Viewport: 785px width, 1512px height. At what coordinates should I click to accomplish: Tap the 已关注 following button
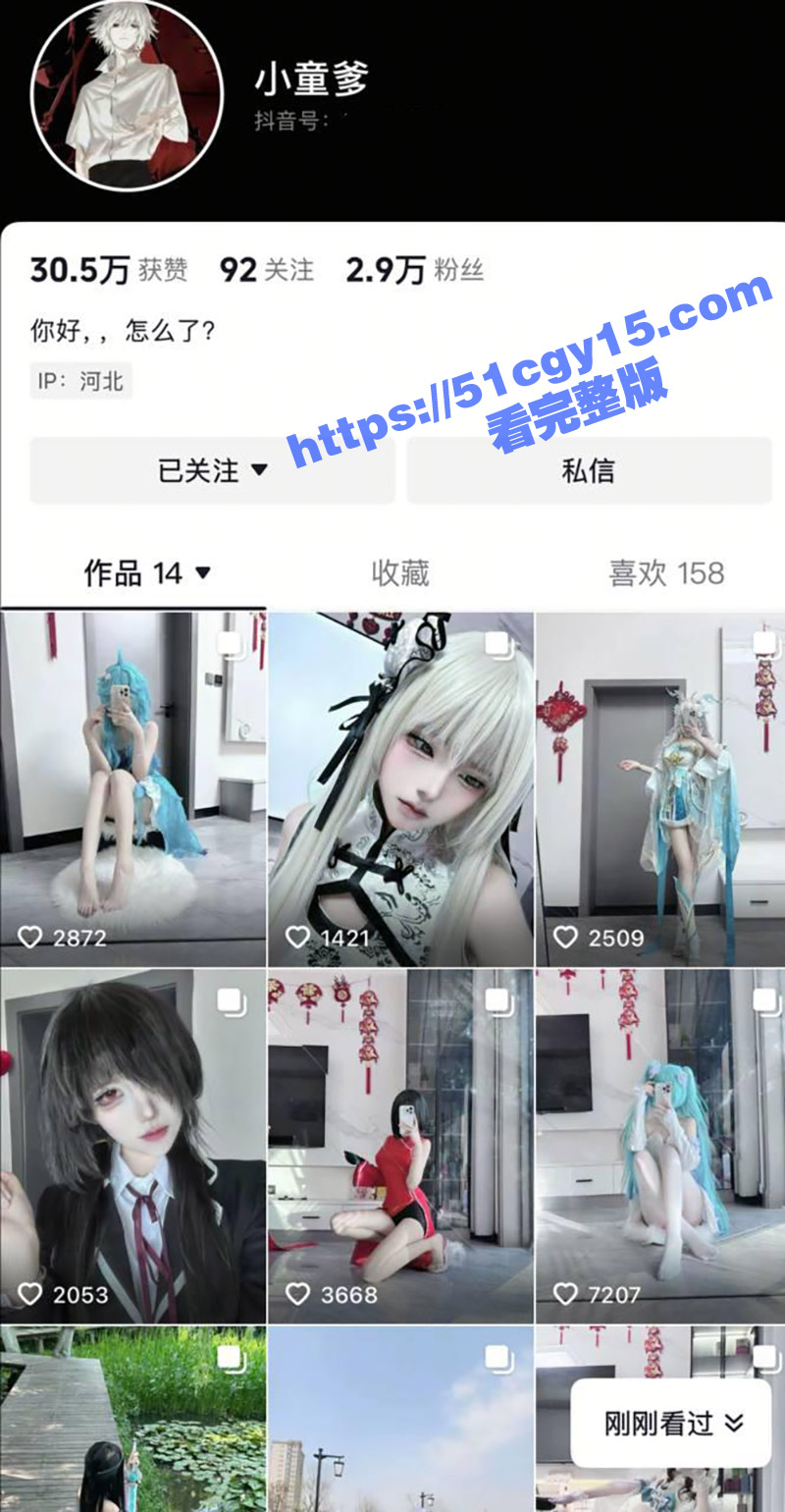(212, 470)
